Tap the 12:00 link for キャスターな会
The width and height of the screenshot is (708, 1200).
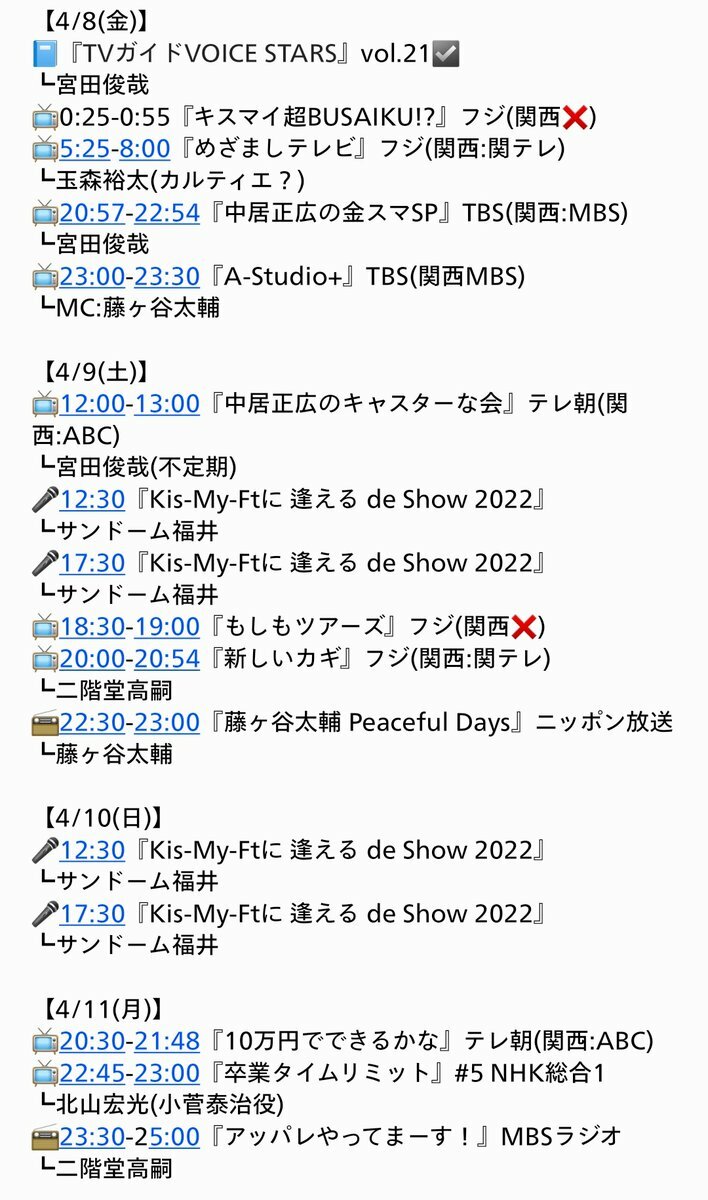tap(92, 404)
